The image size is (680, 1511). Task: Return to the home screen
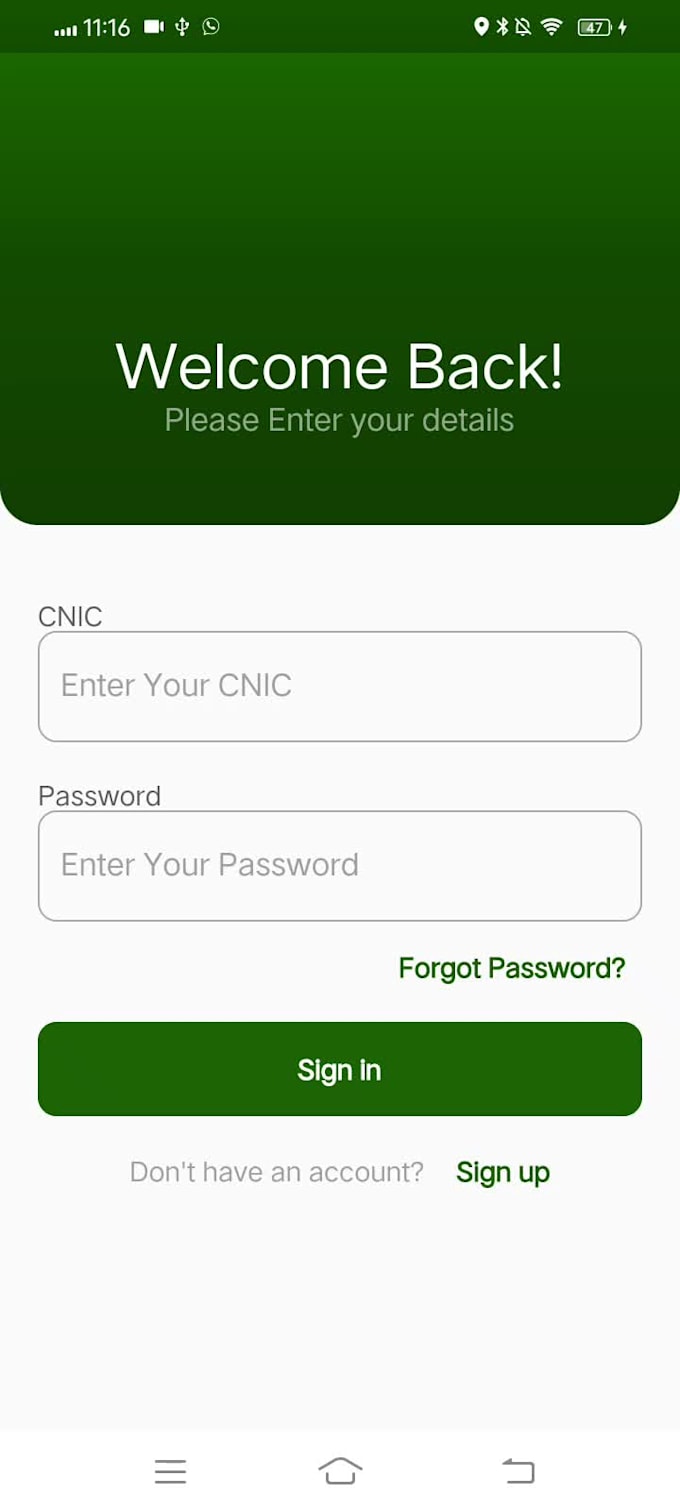click(340, 1470)
